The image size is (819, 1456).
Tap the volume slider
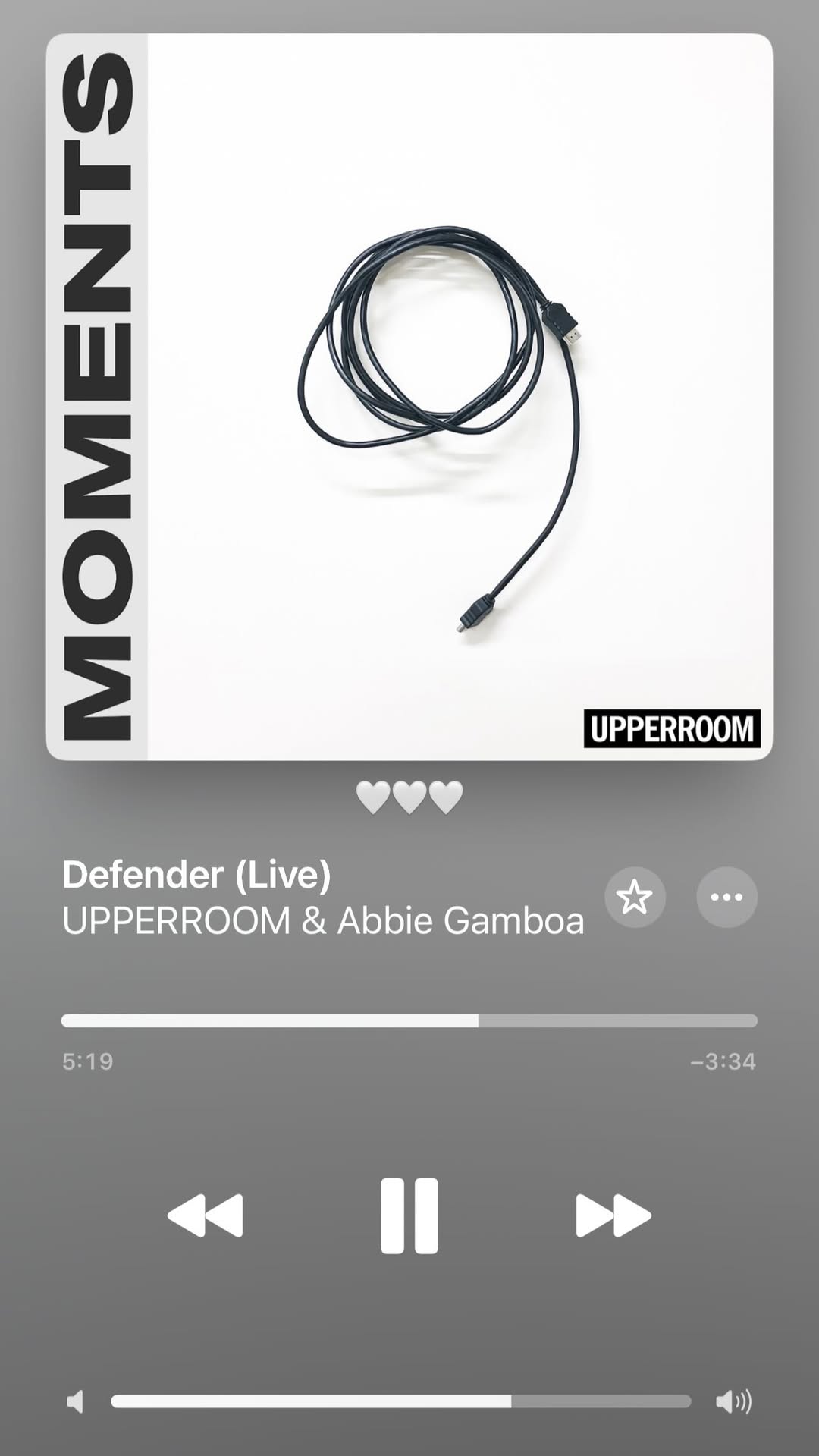pyautogui.click(x=401, y=1401)
